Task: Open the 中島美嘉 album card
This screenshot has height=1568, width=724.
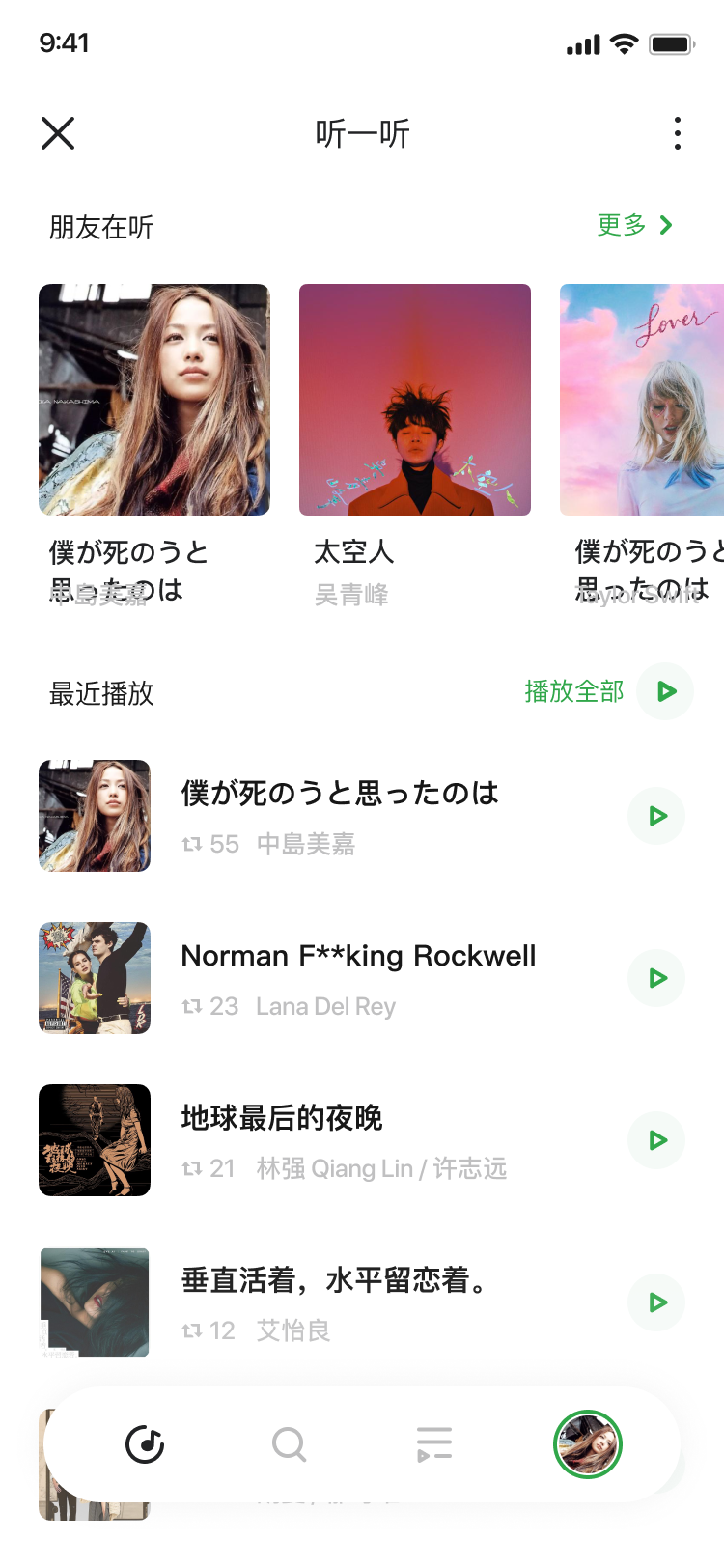Action: (154, 400)
